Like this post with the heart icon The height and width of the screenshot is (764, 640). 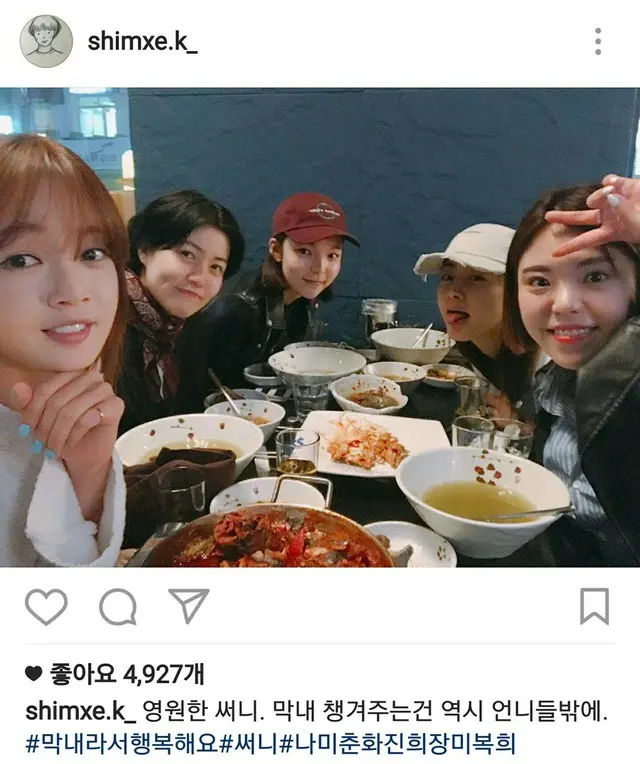(46, 606)
